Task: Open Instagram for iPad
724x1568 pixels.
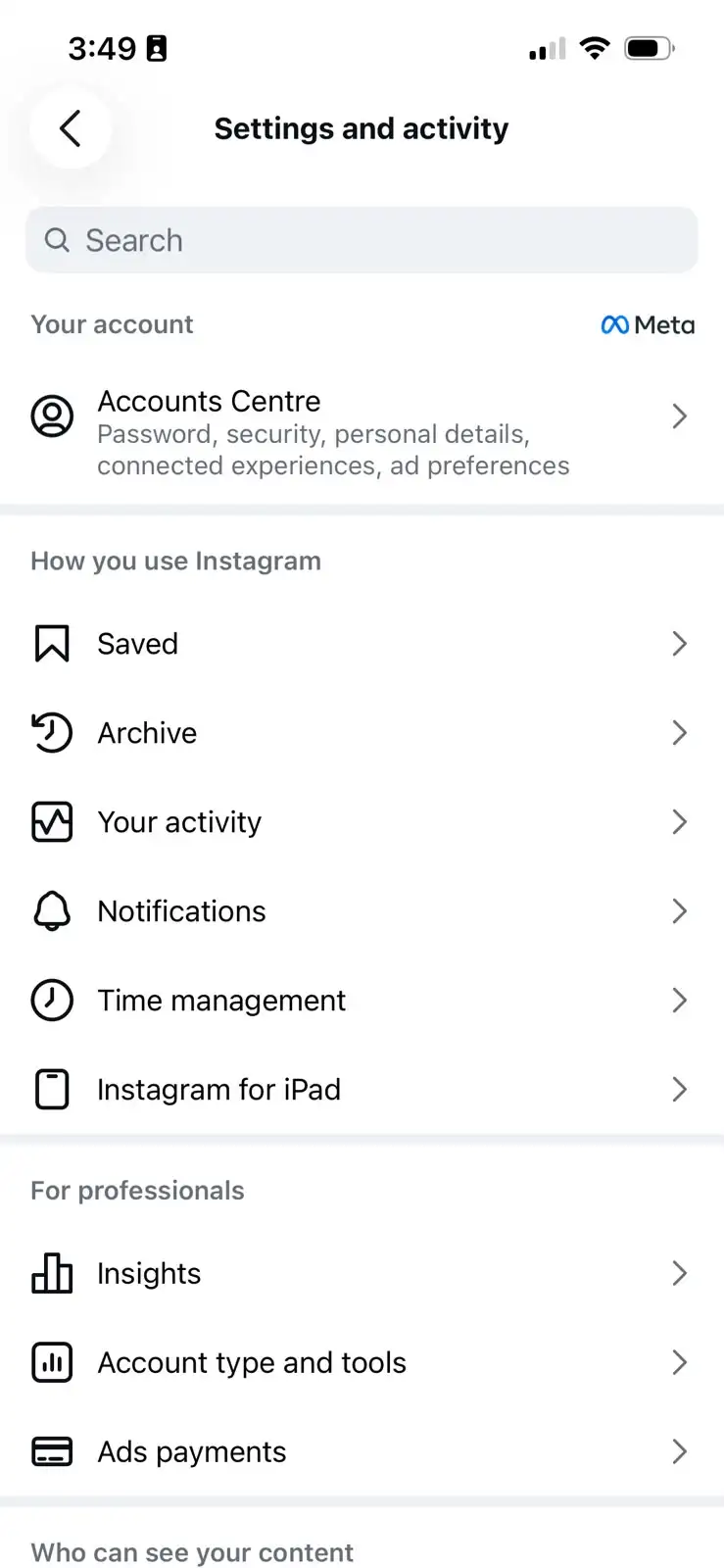Action: 362,1090
